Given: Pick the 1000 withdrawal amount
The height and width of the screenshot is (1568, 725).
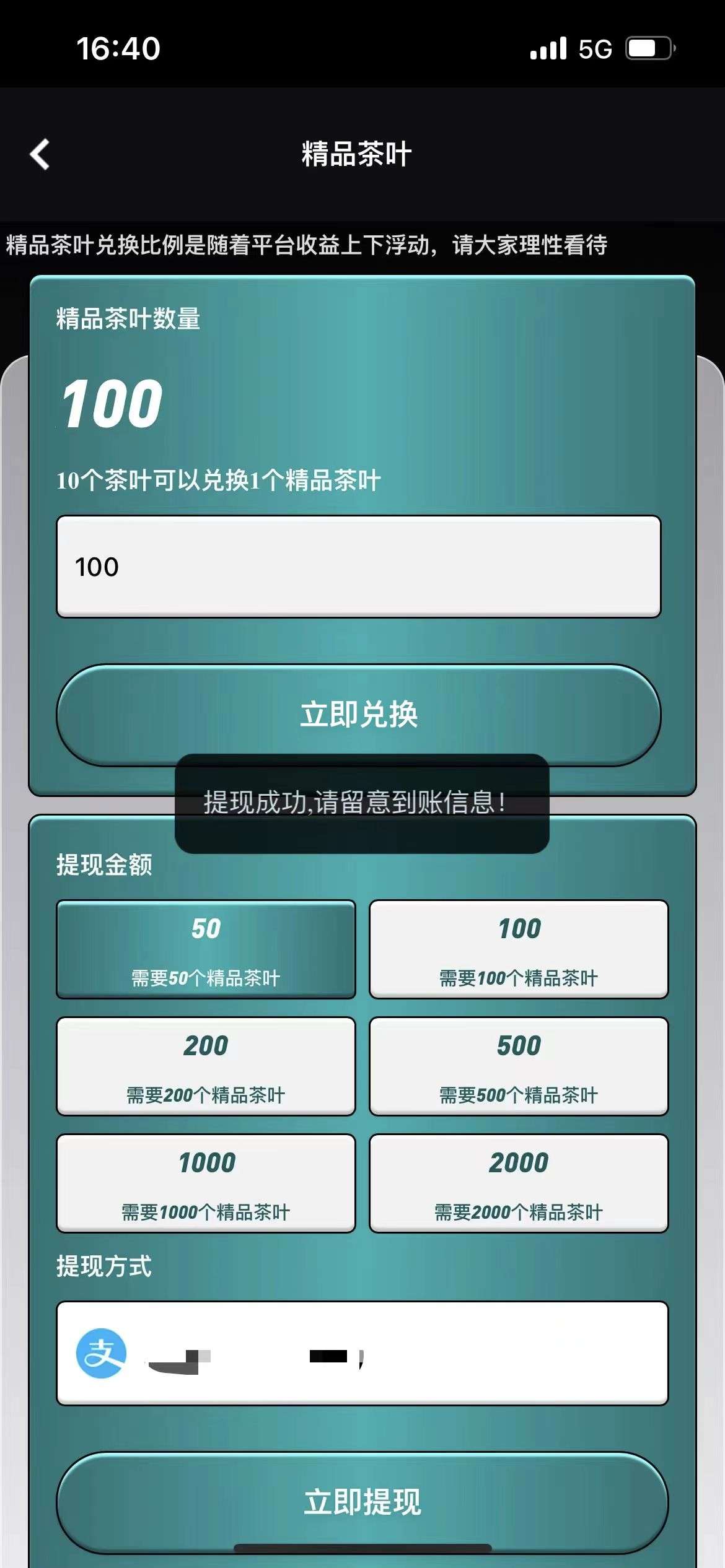Looking at the screenshot, I should (x=206, y=1183).
